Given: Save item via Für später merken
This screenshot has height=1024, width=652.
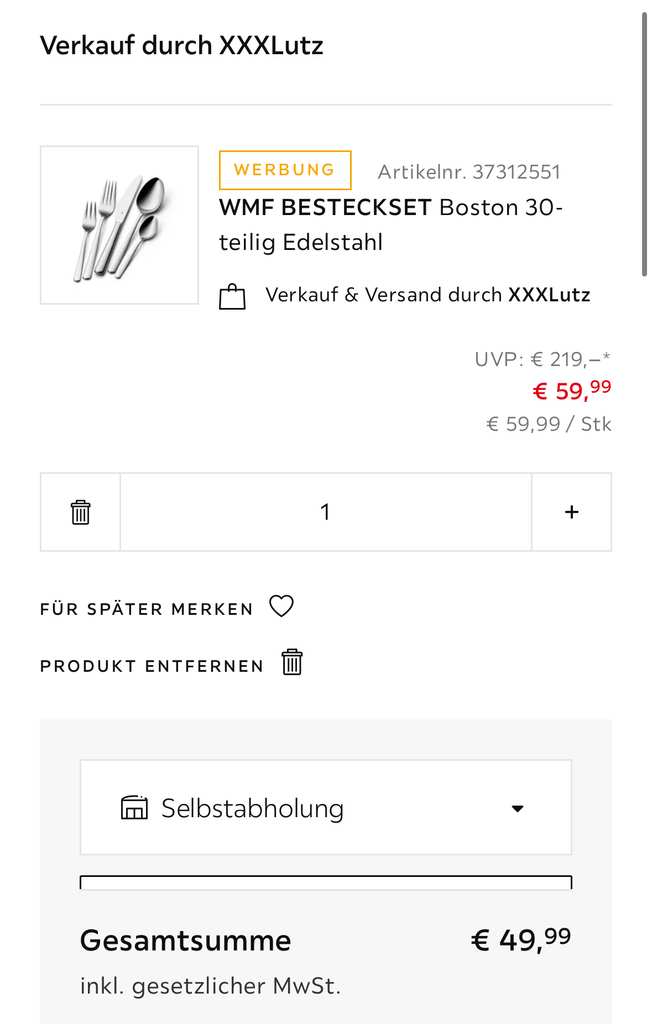Looking at the screenshot, I should pyautogui.click(x=167, y=608).
